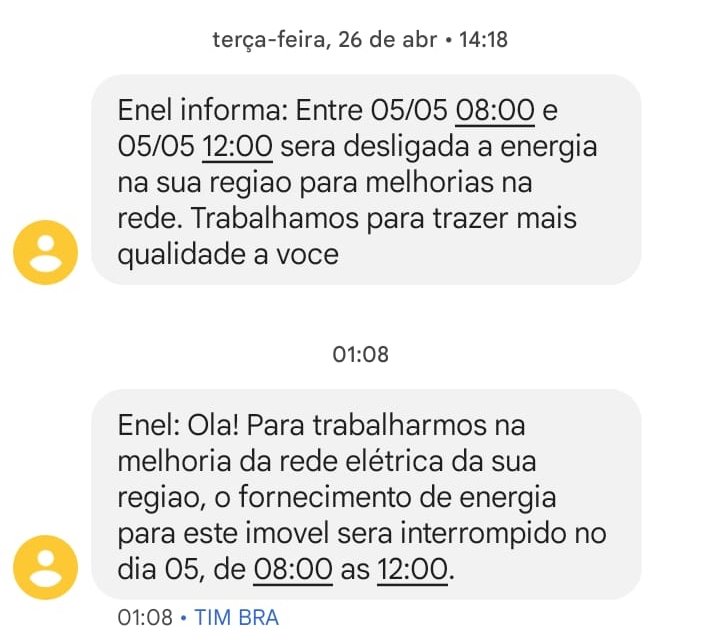
Task: View sender avatar beside the "Enel informa" message
Action: pos(45,252)
